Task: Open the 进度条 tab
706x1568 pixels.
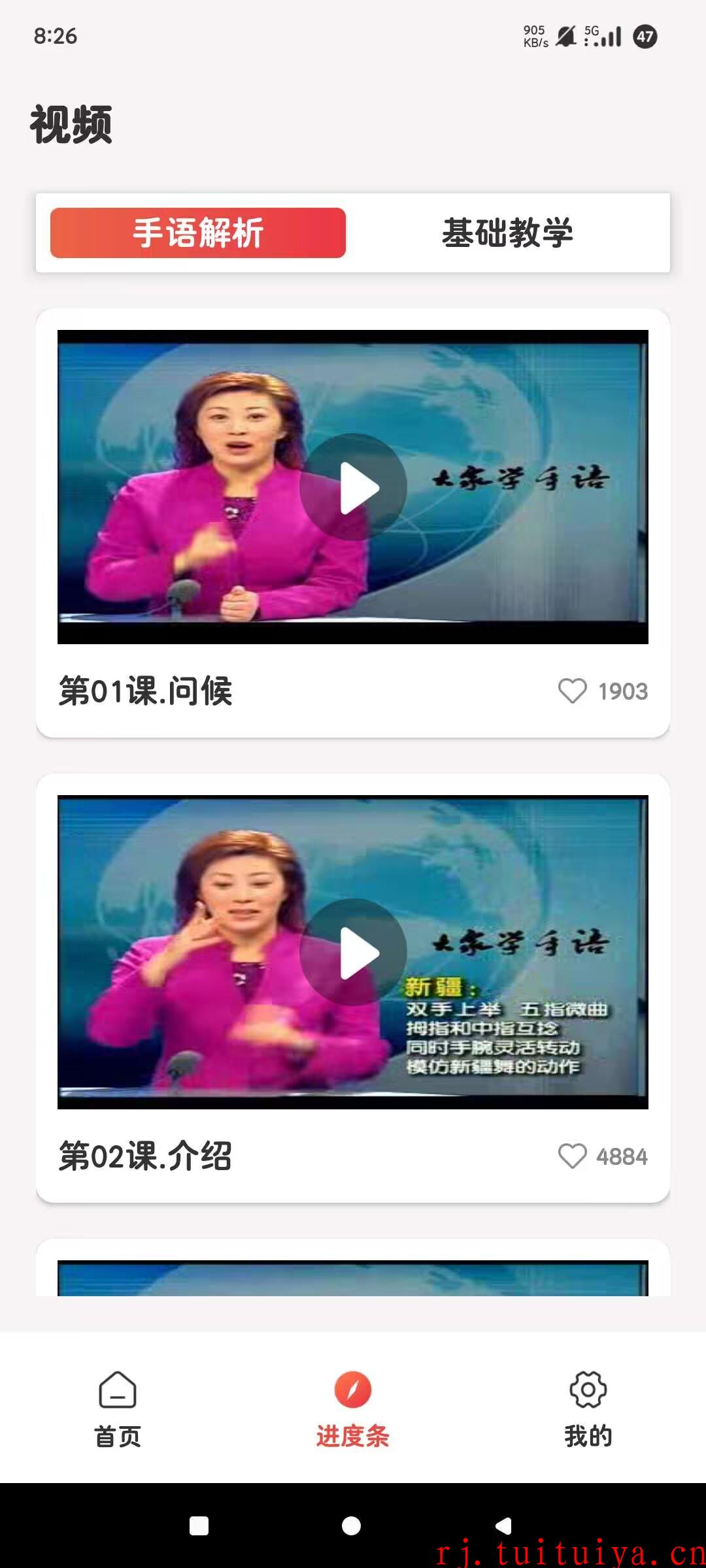Action: click(x=353, y=1409)
